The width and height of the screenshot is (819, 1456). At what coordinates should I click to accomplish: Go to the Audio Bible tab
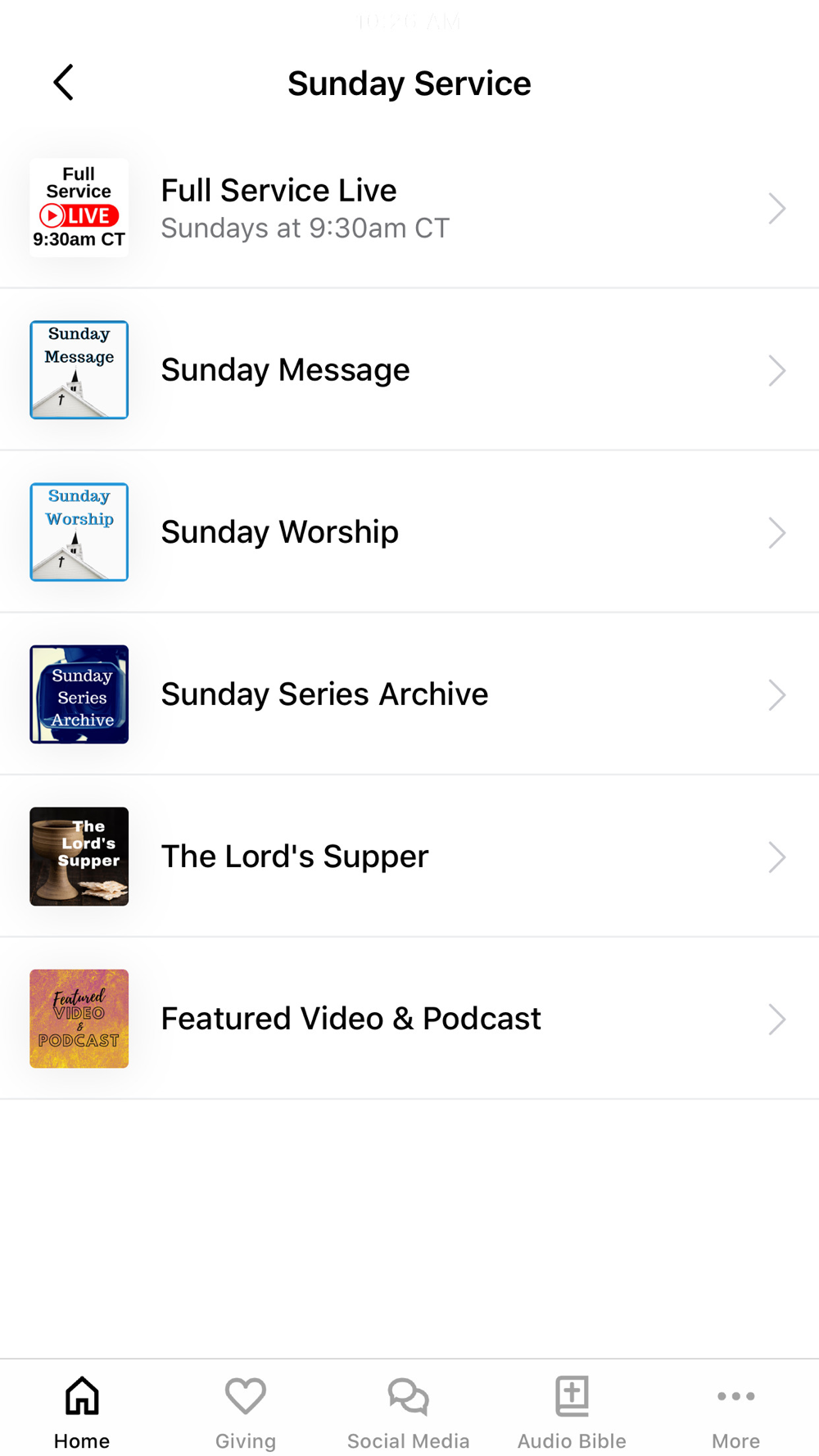(x=572, y=1412)
